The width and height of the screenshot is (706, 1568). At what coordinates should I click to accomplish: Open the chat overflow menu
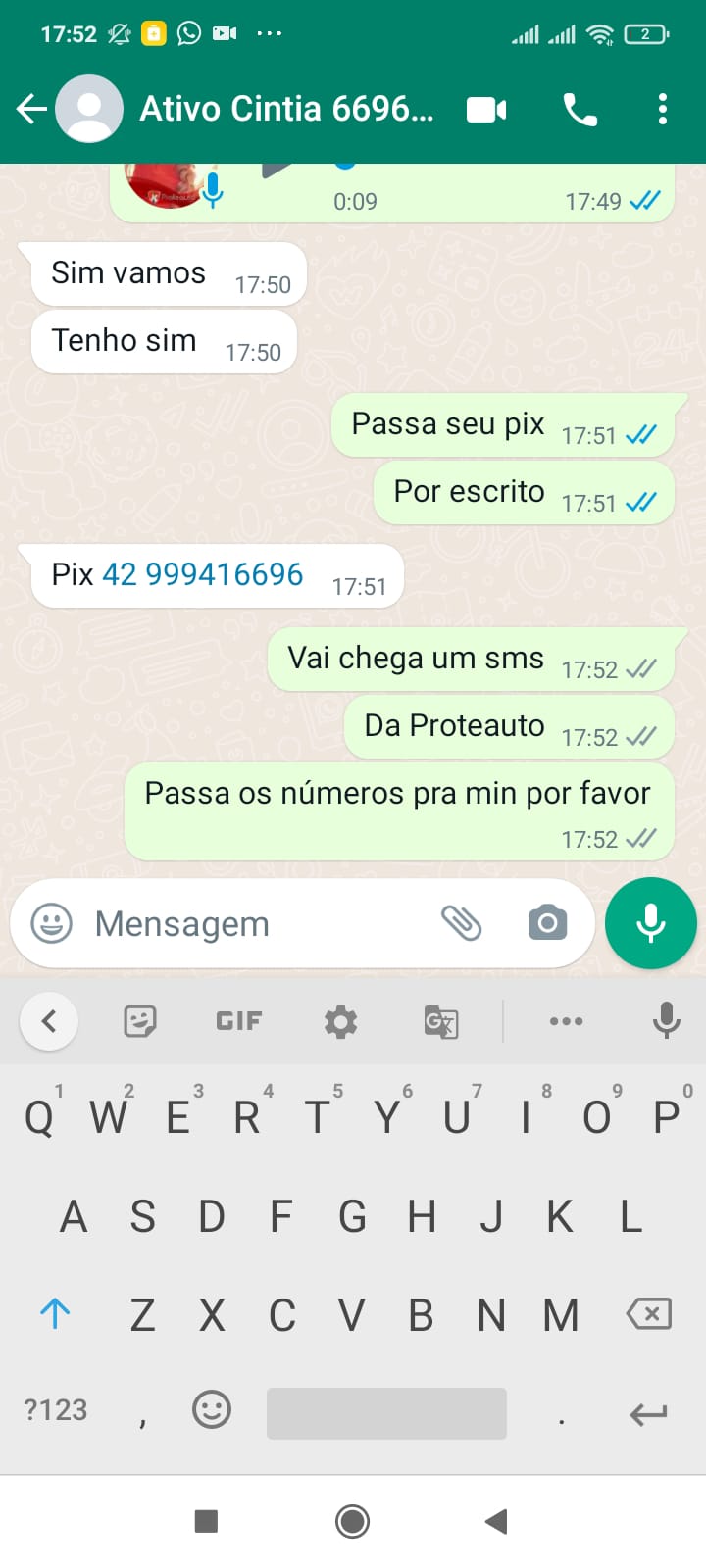(663, 109)
